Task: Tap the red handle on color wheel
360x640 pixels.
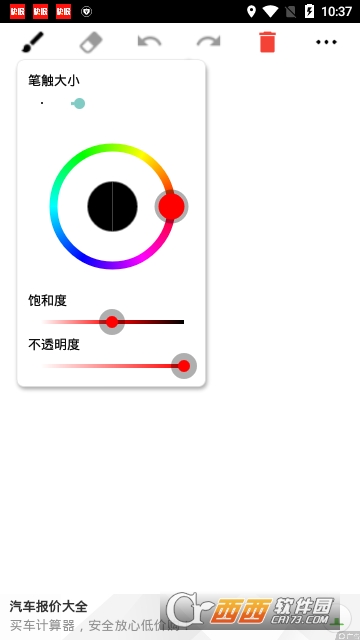Action: [x=171, y=207]
